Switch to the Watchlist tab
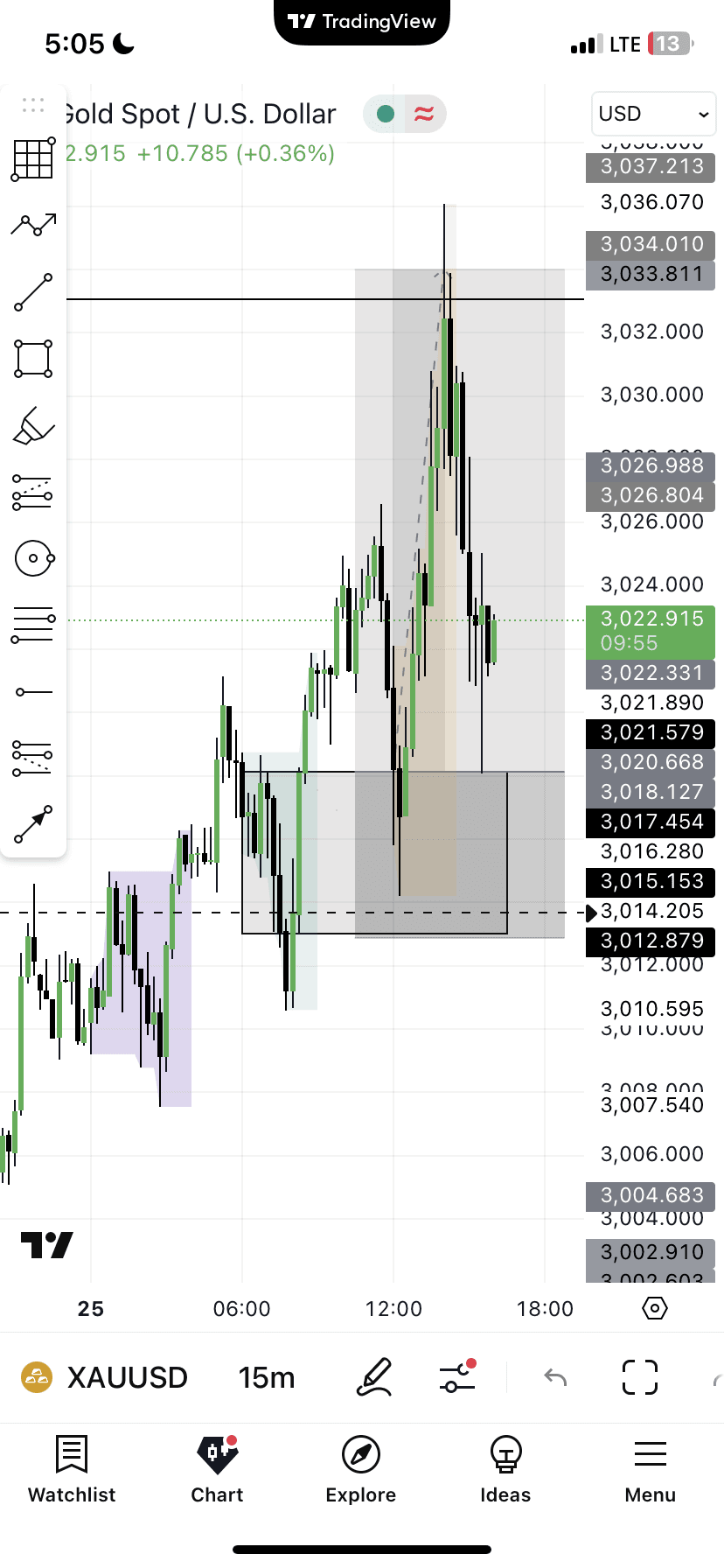This screenshot has height=1568, width=724. 72,1469
